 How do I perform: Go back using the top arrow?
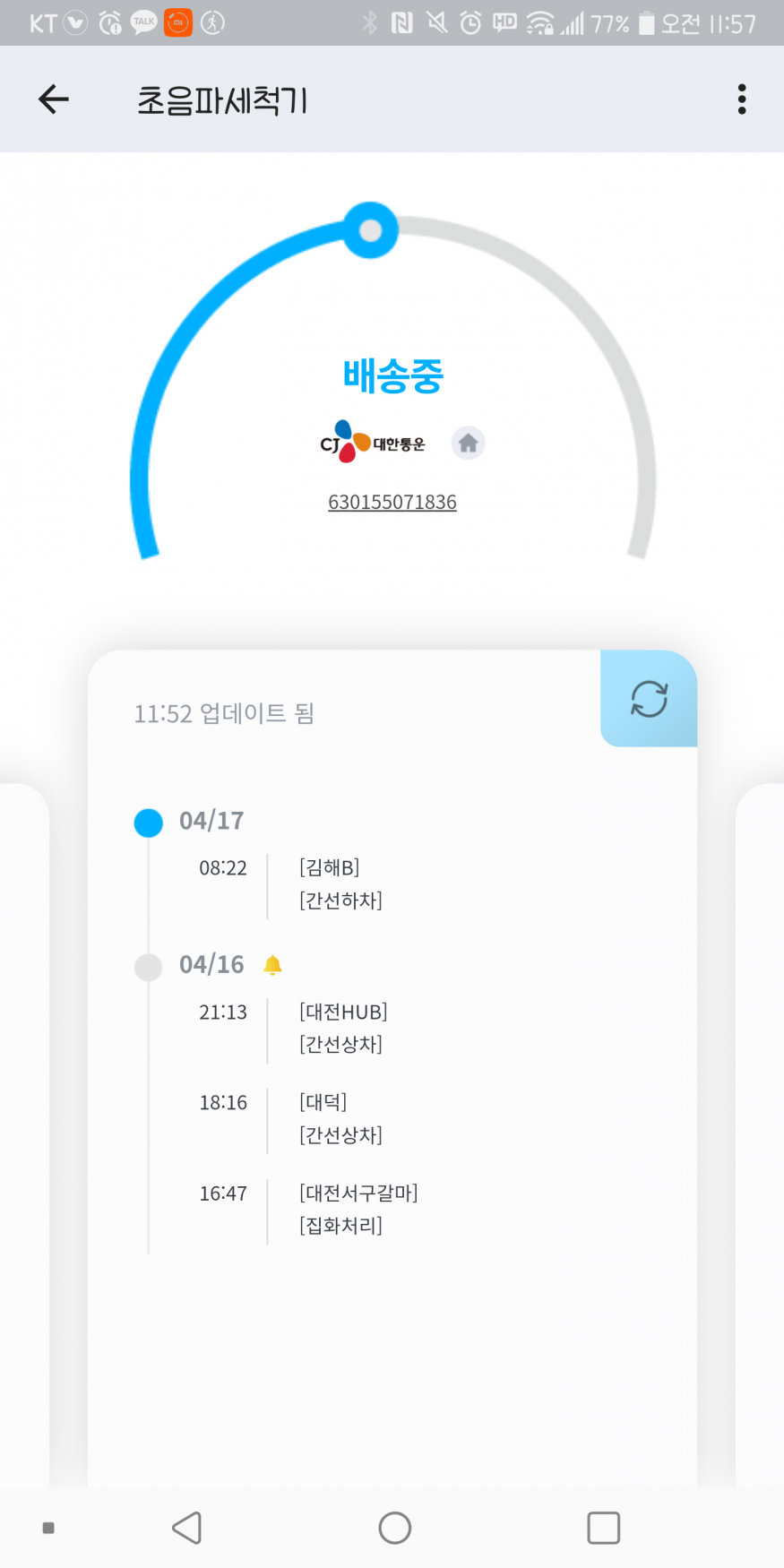(54, 99)
